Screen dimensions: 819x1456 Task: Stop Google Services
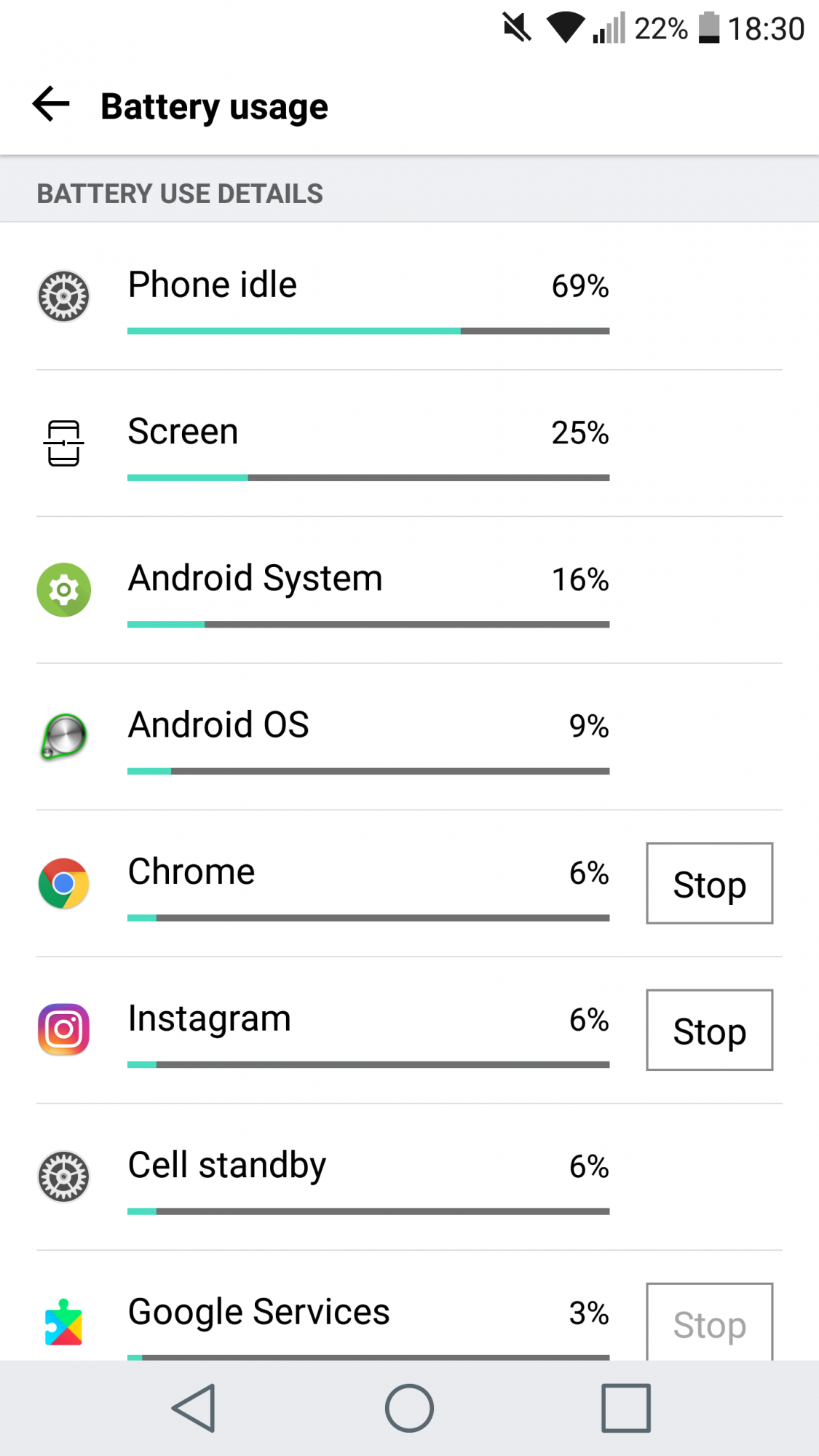(x=709, y=1322)
